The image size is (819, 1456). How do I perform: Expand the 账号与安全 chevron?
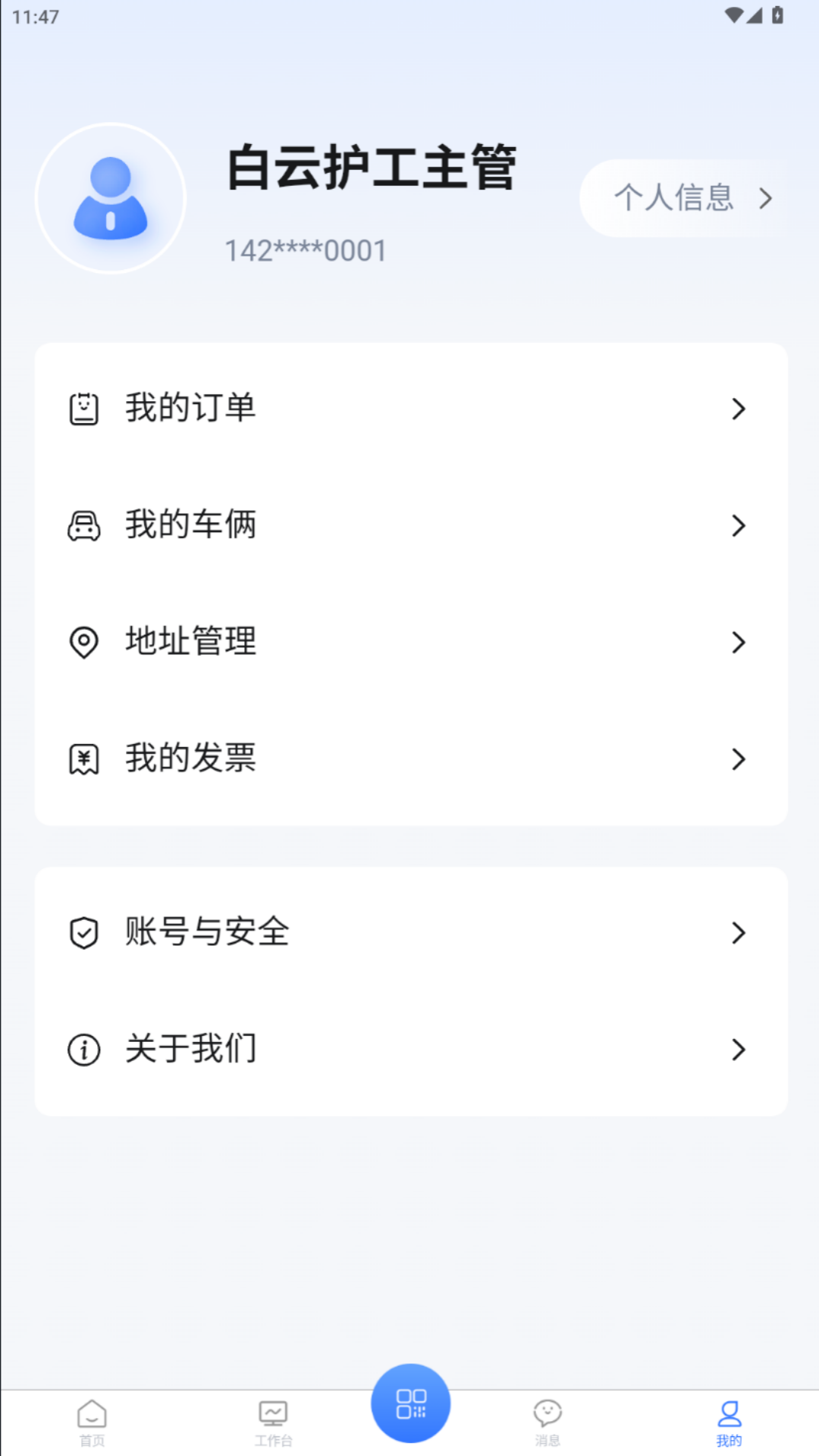(739, 934)
